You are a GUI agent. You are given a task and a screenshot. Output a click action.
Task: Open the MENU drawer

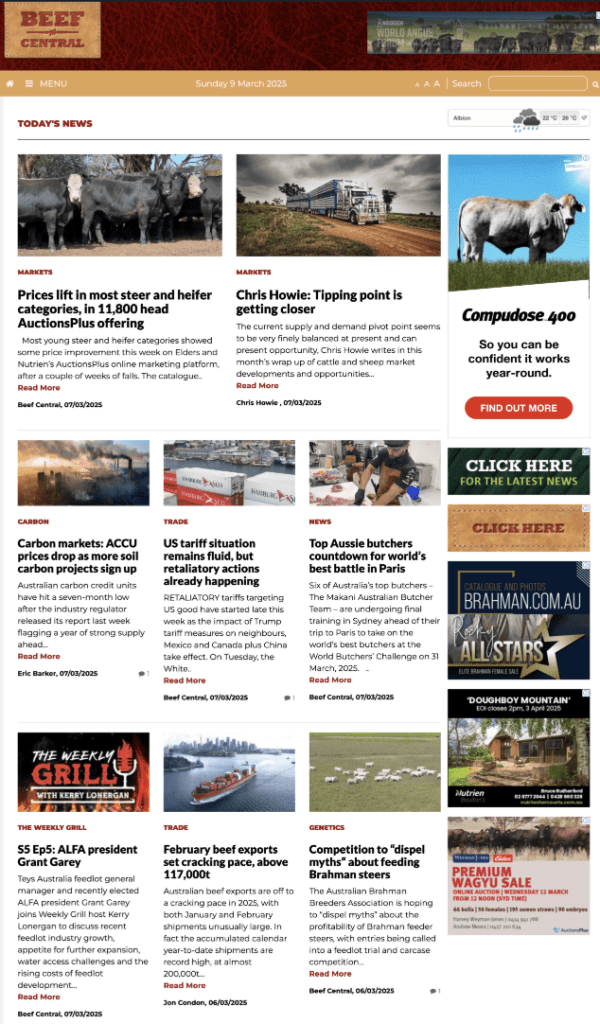point(46,84)
